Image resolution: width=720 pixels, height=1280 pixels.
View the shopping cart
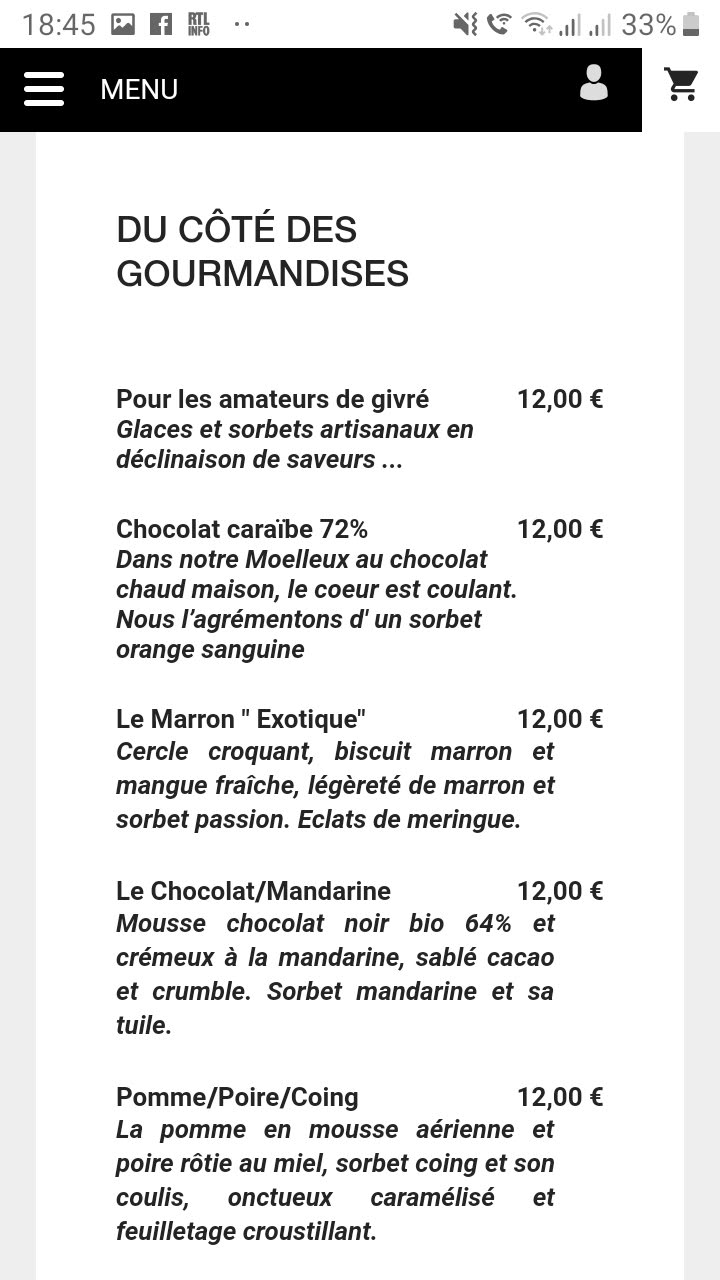tap(682, 85)
